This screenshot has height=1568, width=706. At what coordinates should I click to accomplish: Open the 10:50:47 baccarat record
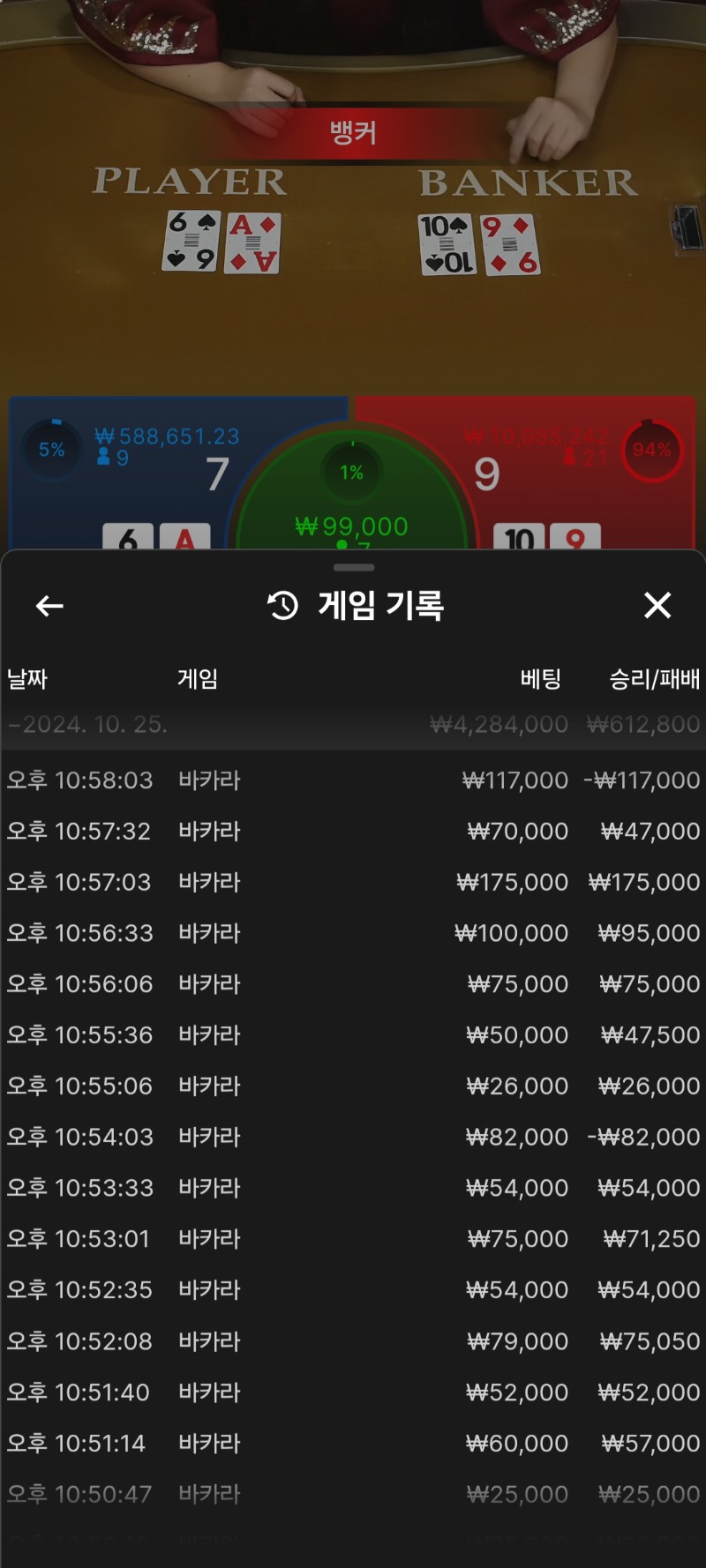(353, 1495)
